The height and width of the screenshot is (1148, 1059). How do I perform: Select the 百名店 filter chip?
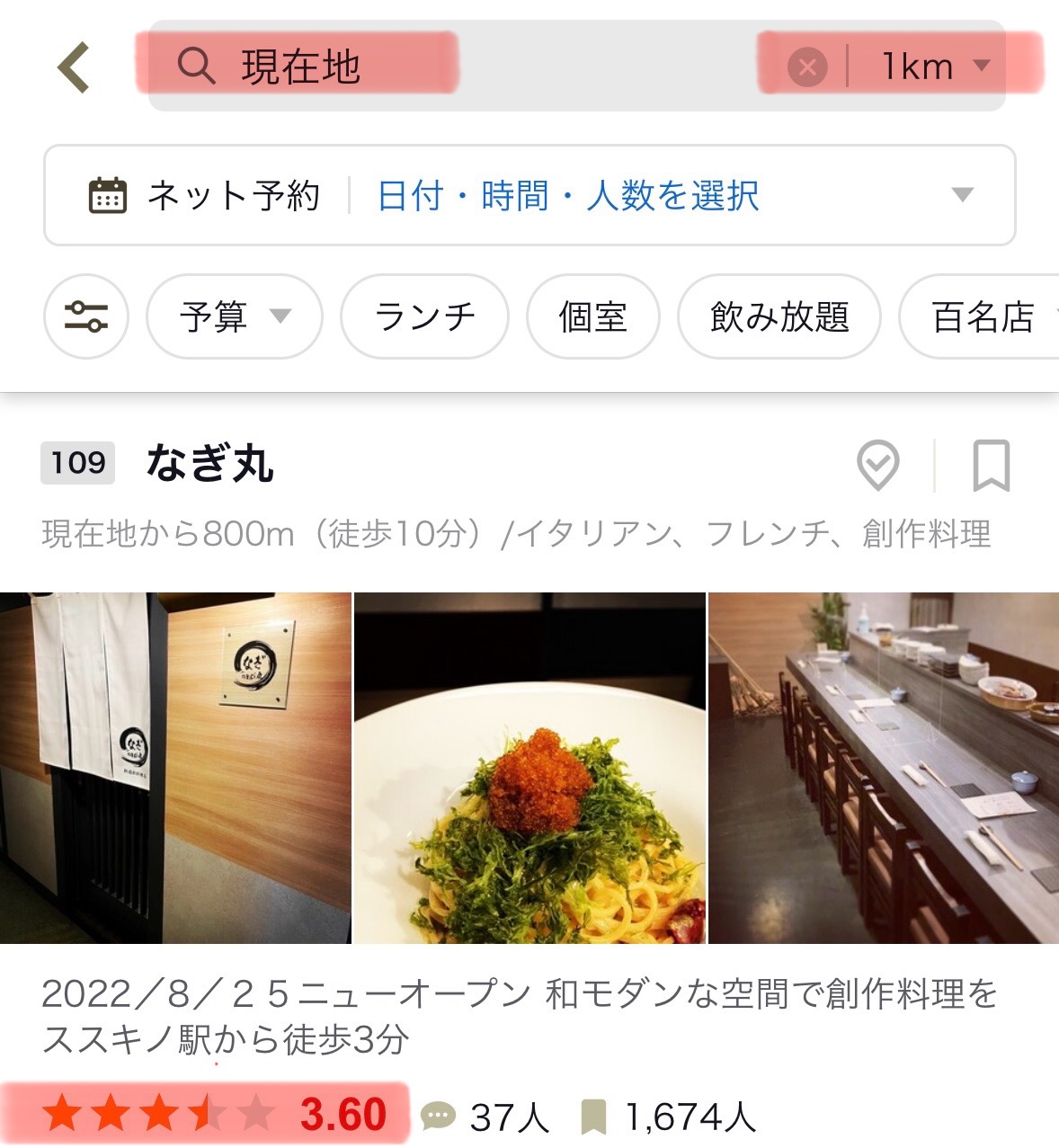tap(984, 316)
